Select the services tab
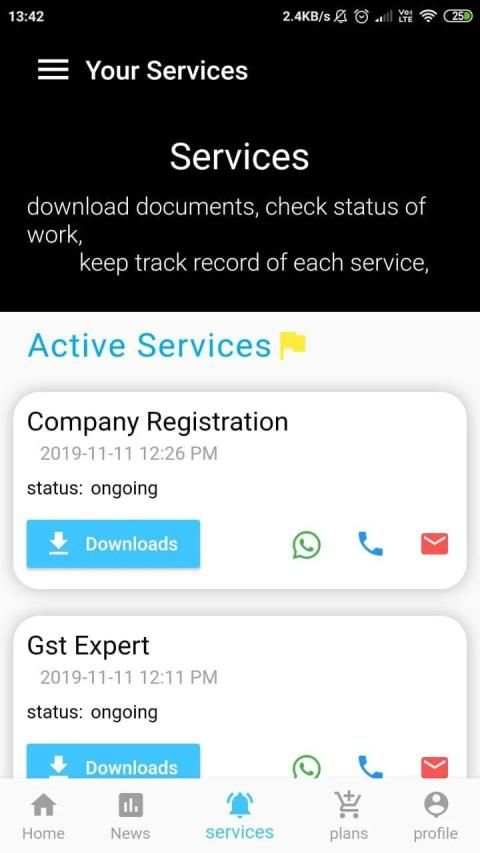Image resolution: width=480 pixels, height=853 pixels. click(239, 815)
